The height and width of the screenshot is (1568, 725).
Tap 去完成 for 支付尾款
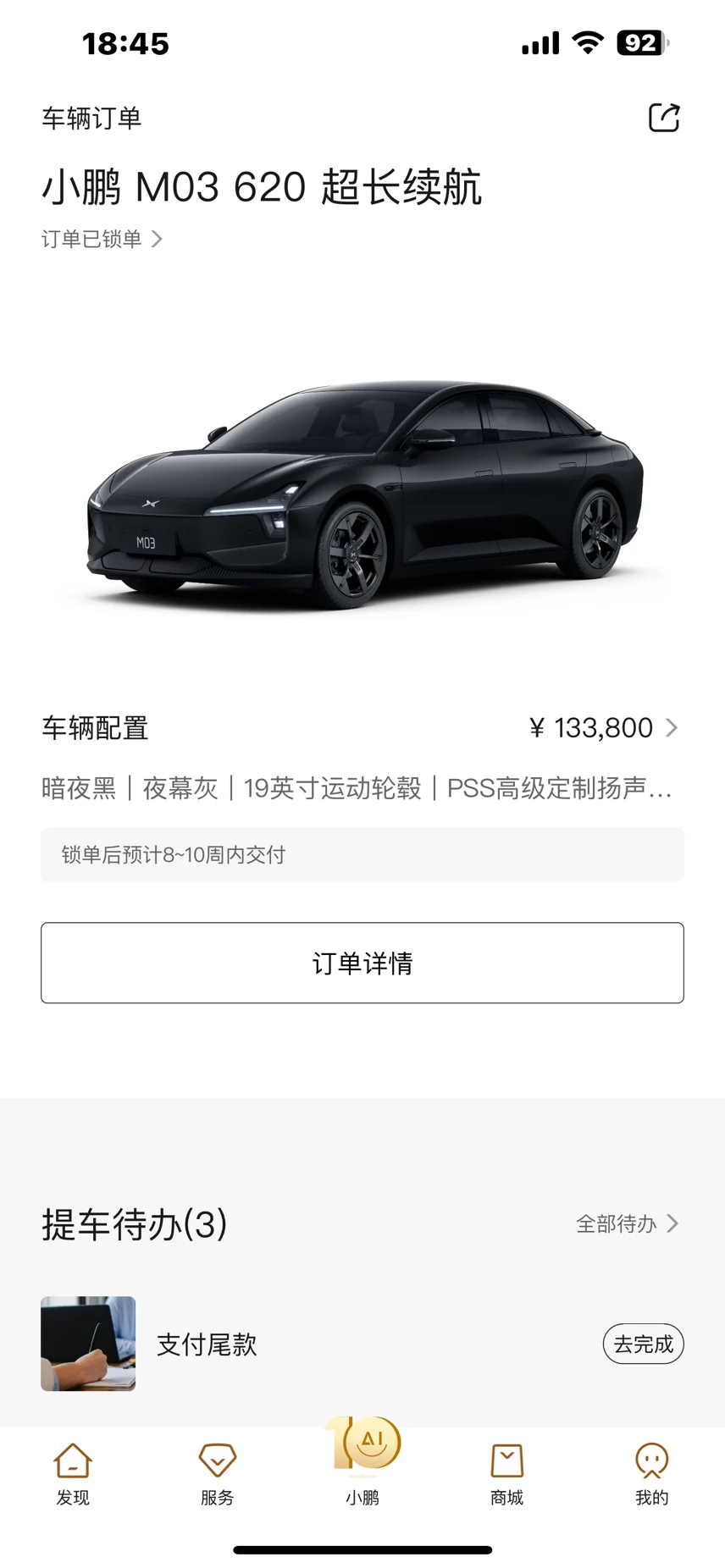pyautogui.click(x=643, y=1344)
